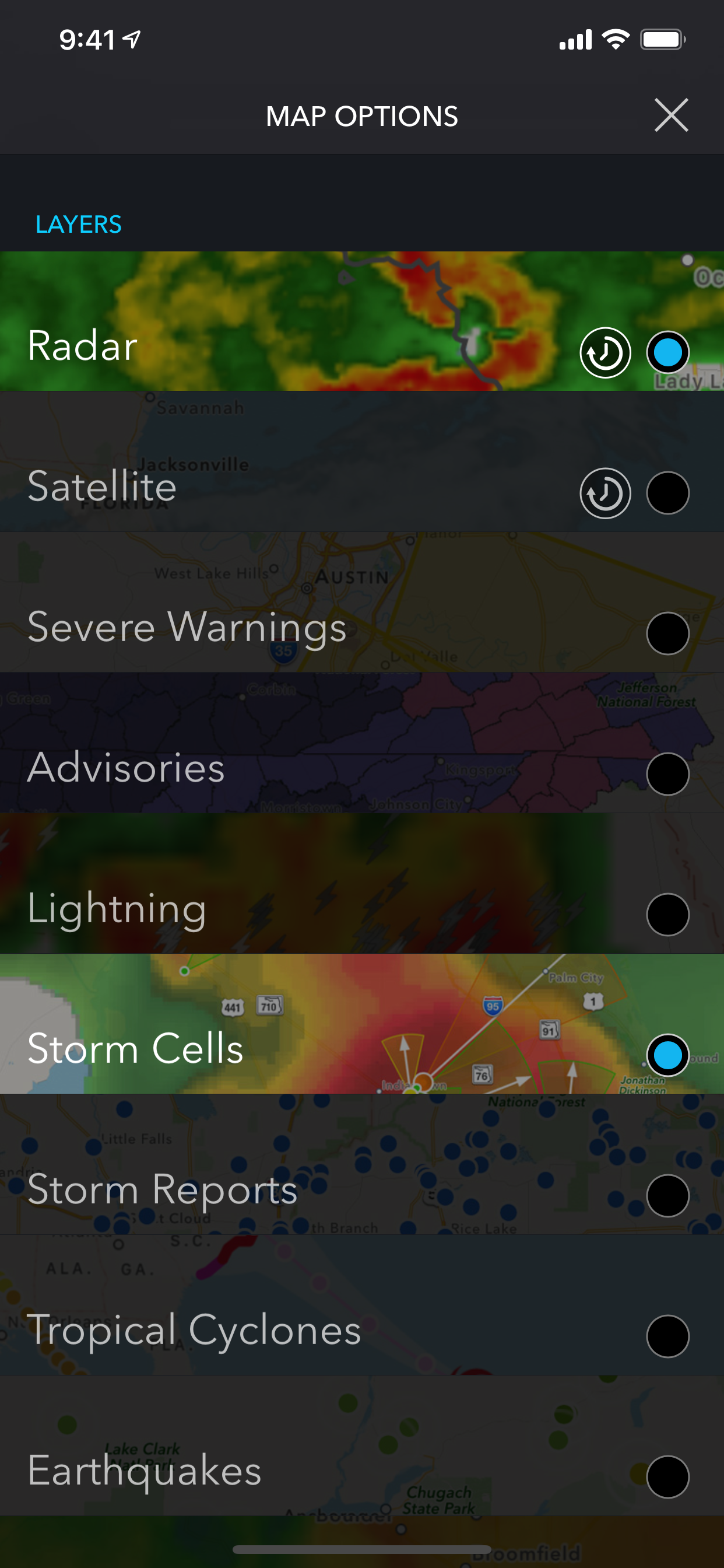Disable the Storm Cells layer
The image size is (724, 1568).
click(667, 1055)
